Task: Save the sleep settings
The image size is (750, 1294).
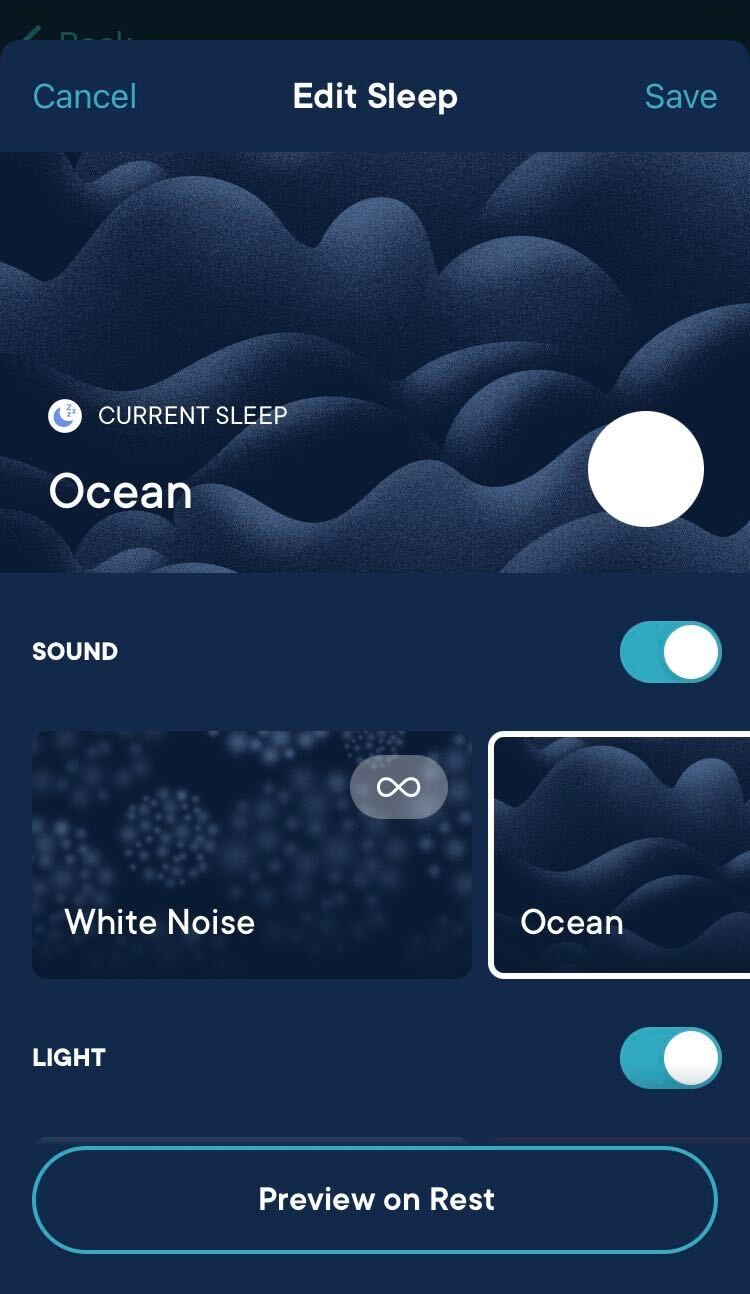Action: tap(680, 97)
